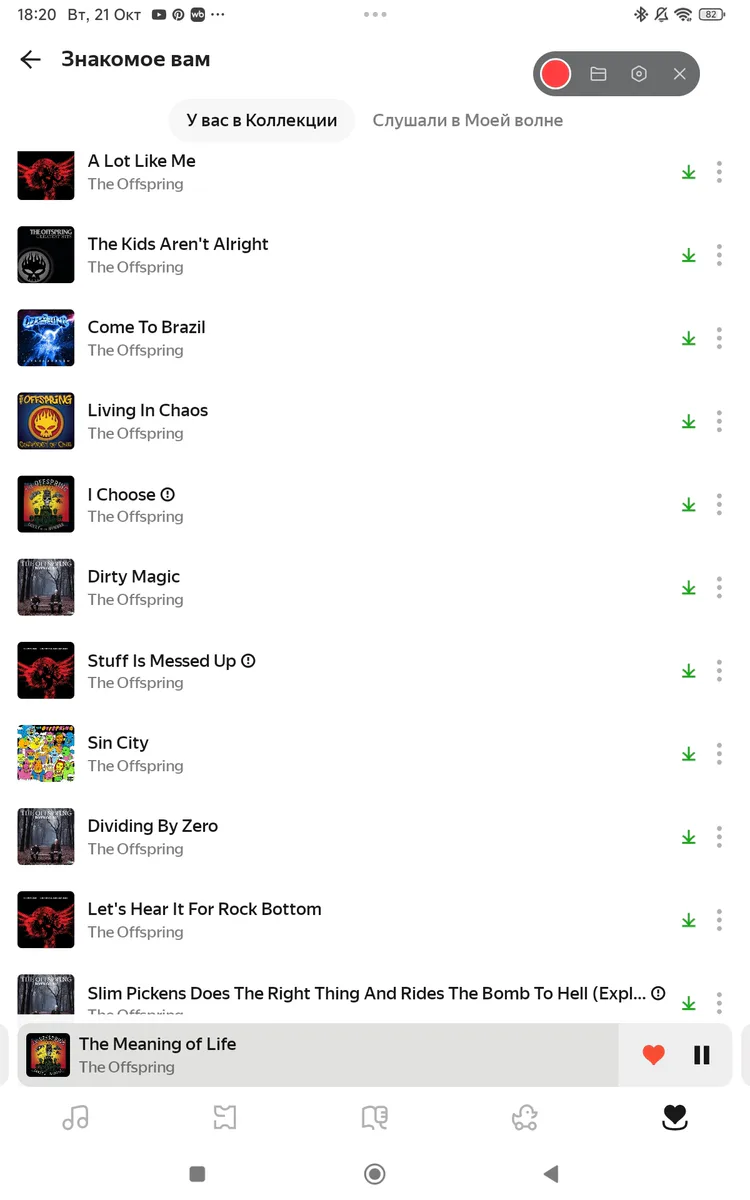
Task: Pause The Meaning of Life playback
Action: point(702,1055)
